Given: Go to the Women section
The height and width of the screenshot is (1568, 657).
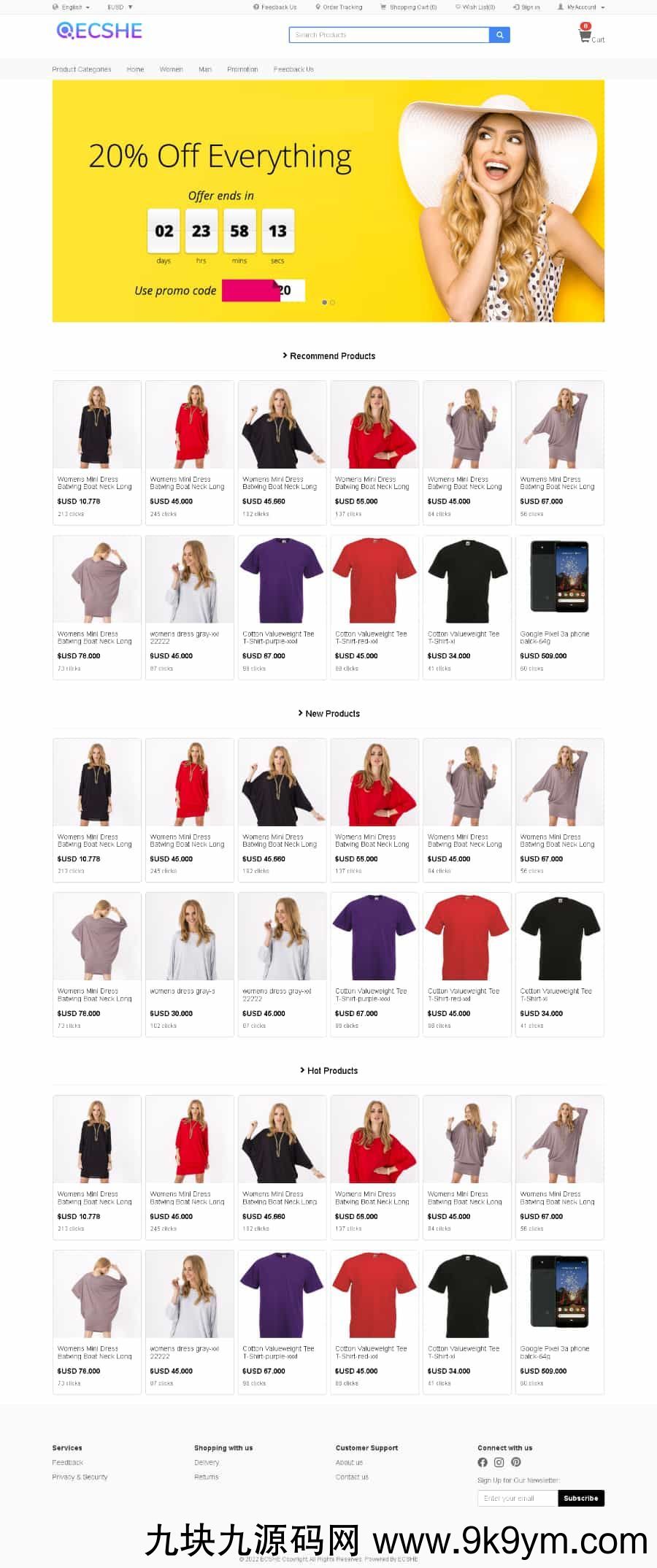Looking at the screenshot, I should click(171, 69).
